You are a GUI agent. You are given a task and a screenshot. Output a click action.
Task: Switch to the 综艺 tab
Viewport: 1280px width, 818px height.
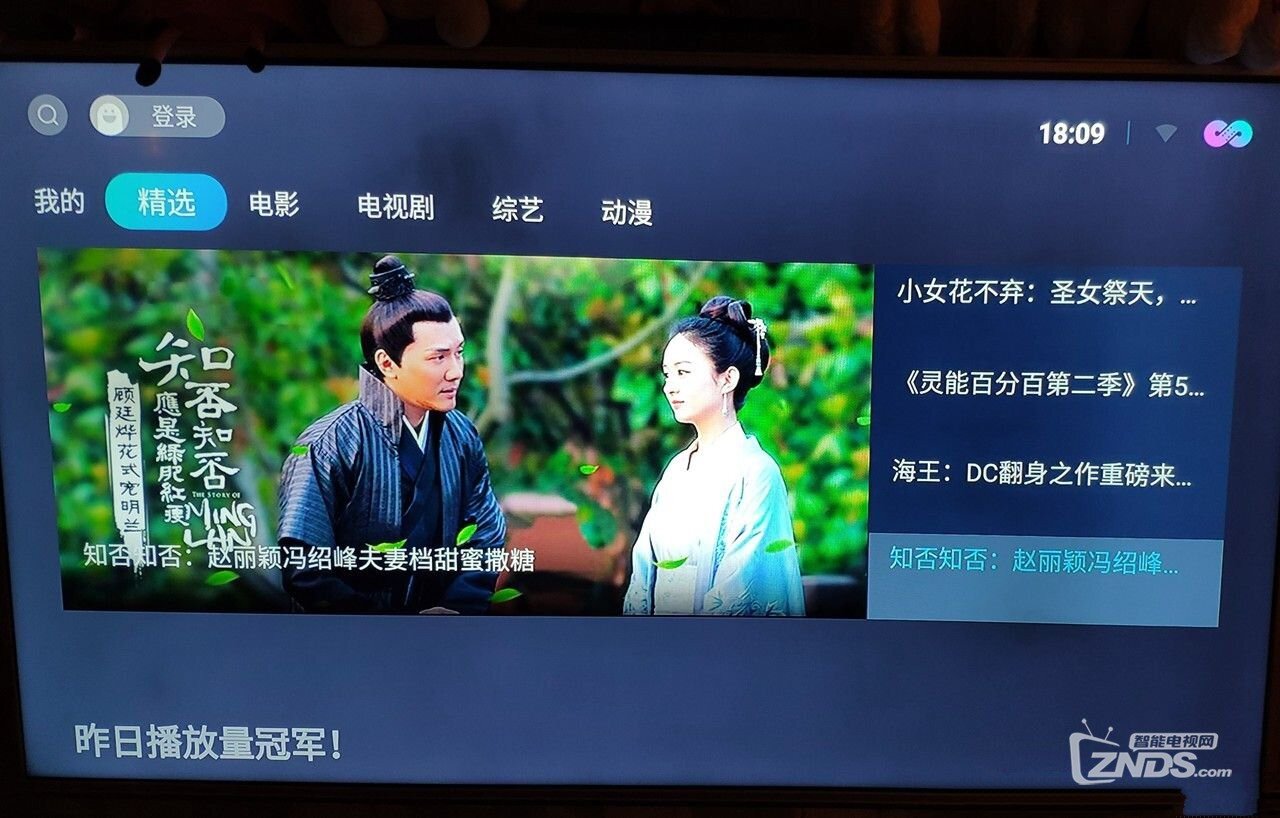(517, 210)
